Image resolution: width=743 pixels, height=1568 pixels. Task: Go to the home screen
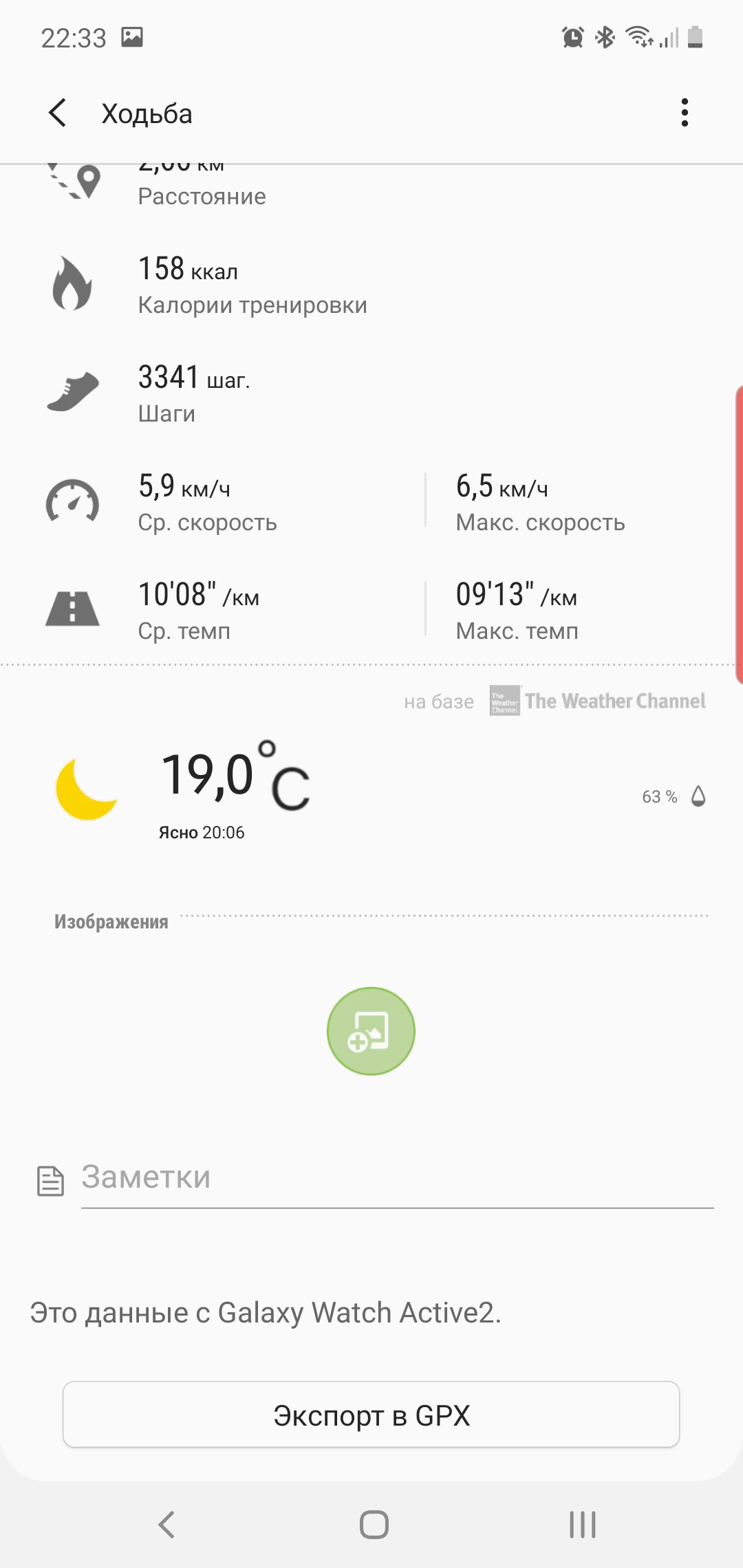374,1524
